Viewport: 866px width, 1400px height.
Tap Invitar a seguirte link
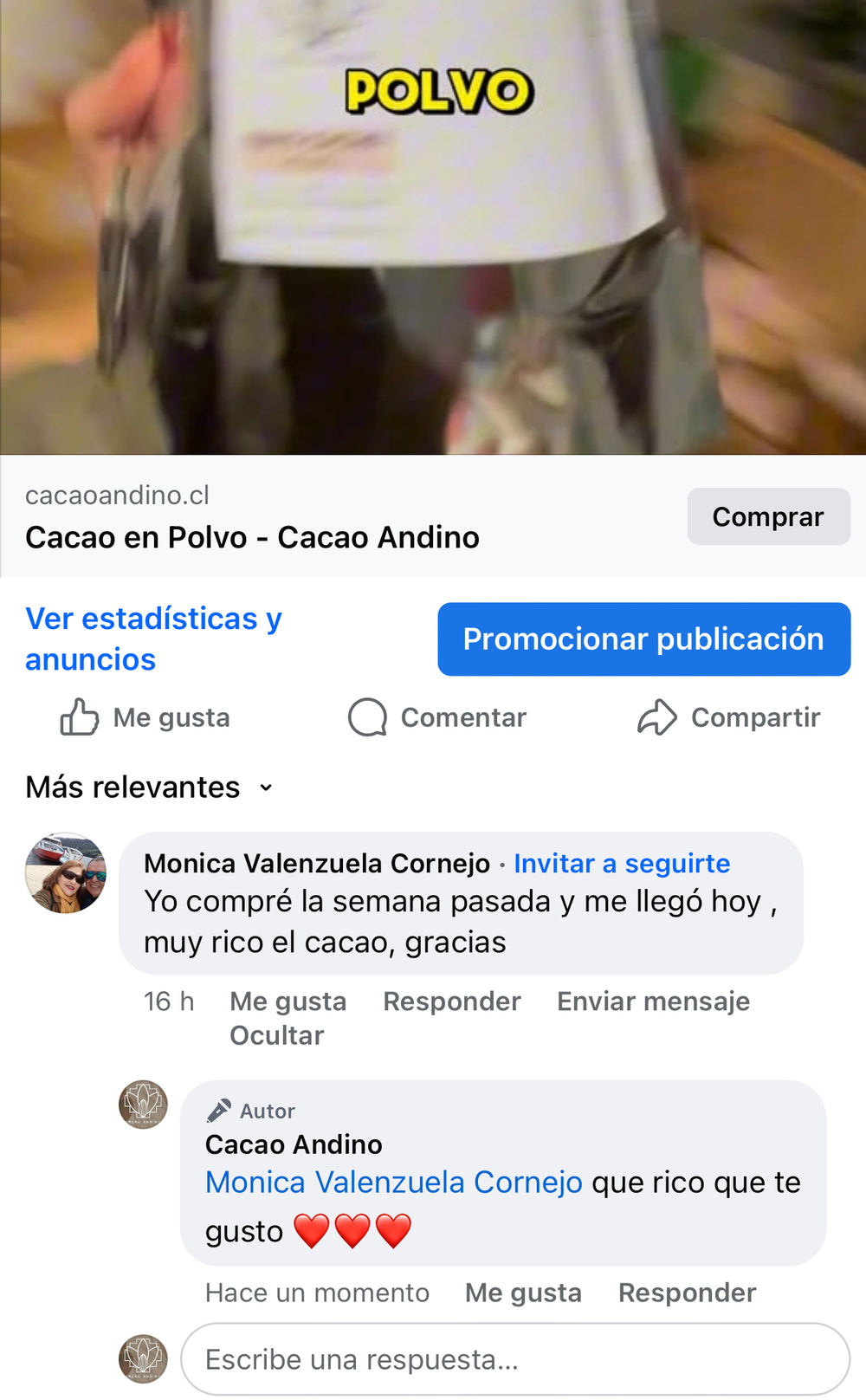click(x=621, y=863)
